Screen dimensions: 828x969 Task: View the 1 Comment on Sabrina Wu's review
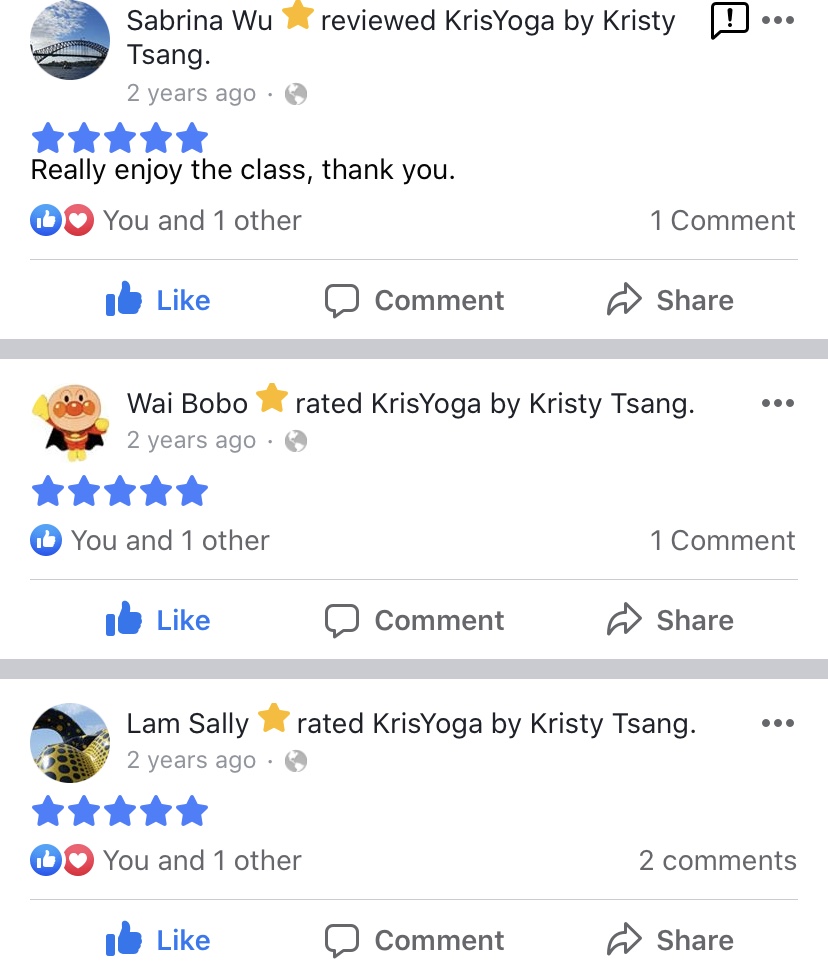[x=722, y=221]
